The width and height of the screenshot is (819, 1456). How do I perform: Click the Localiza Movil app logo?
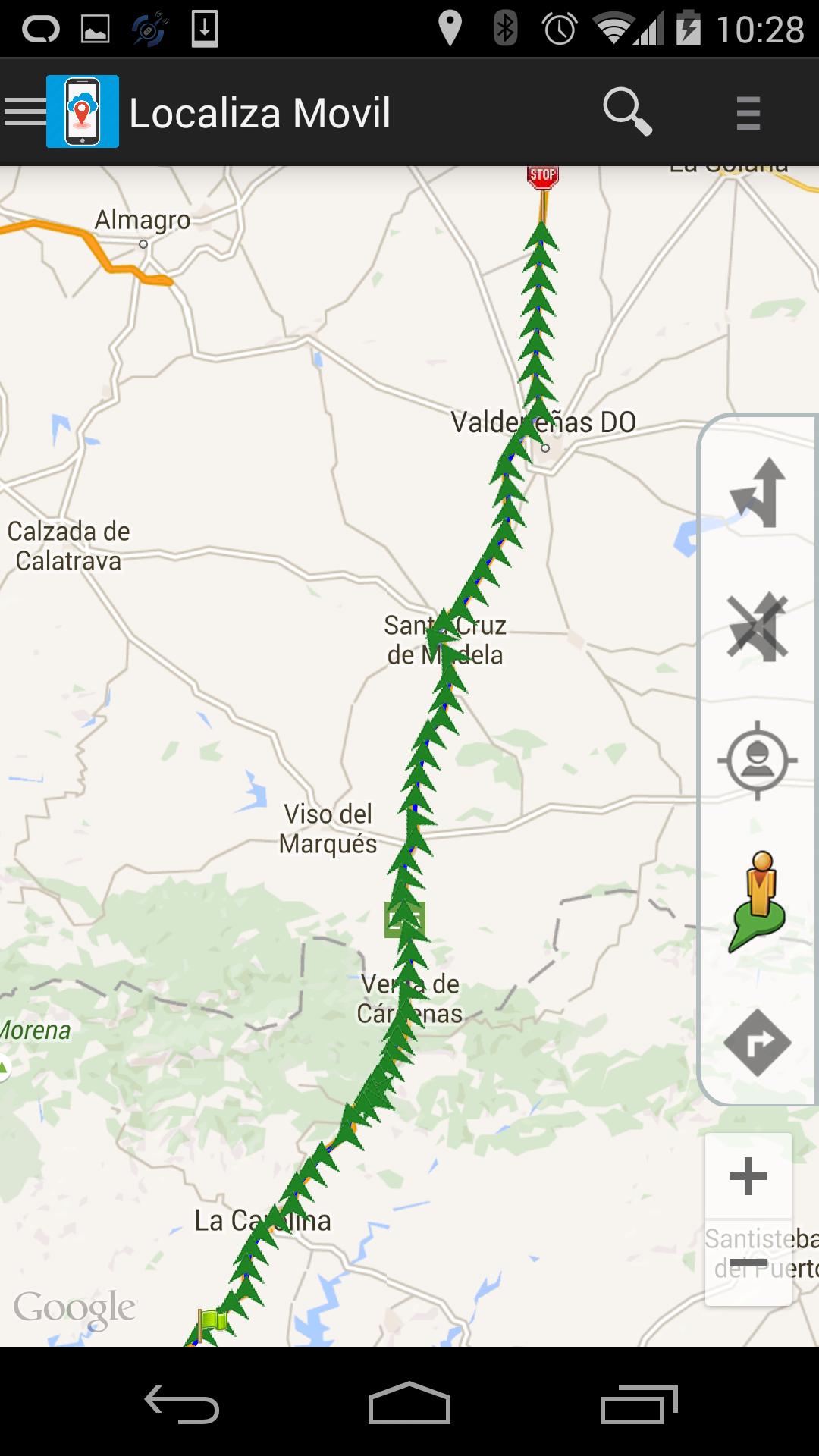coord(81,111)
